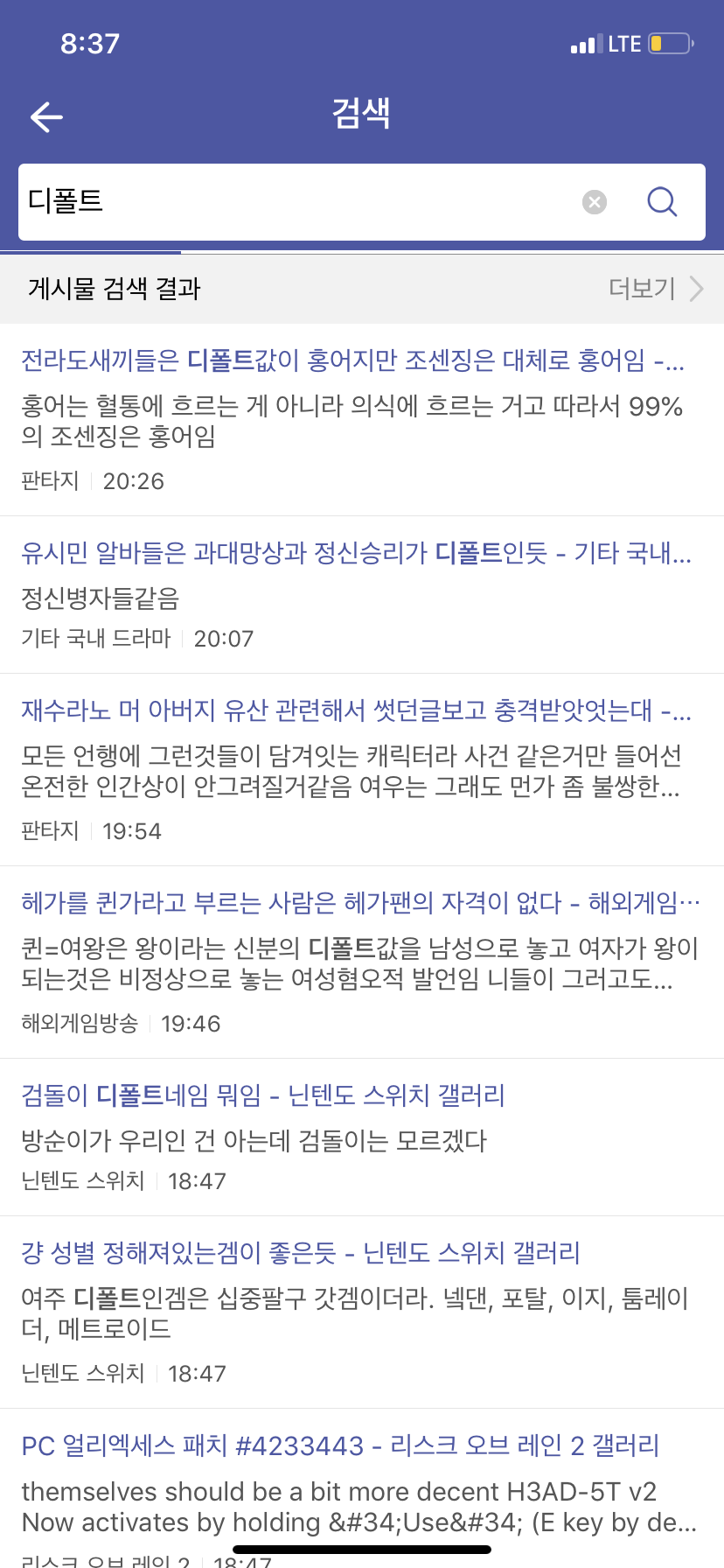Open 더보기 for more post results
Screen dimensions: 724x1568
tap(656, 289)
